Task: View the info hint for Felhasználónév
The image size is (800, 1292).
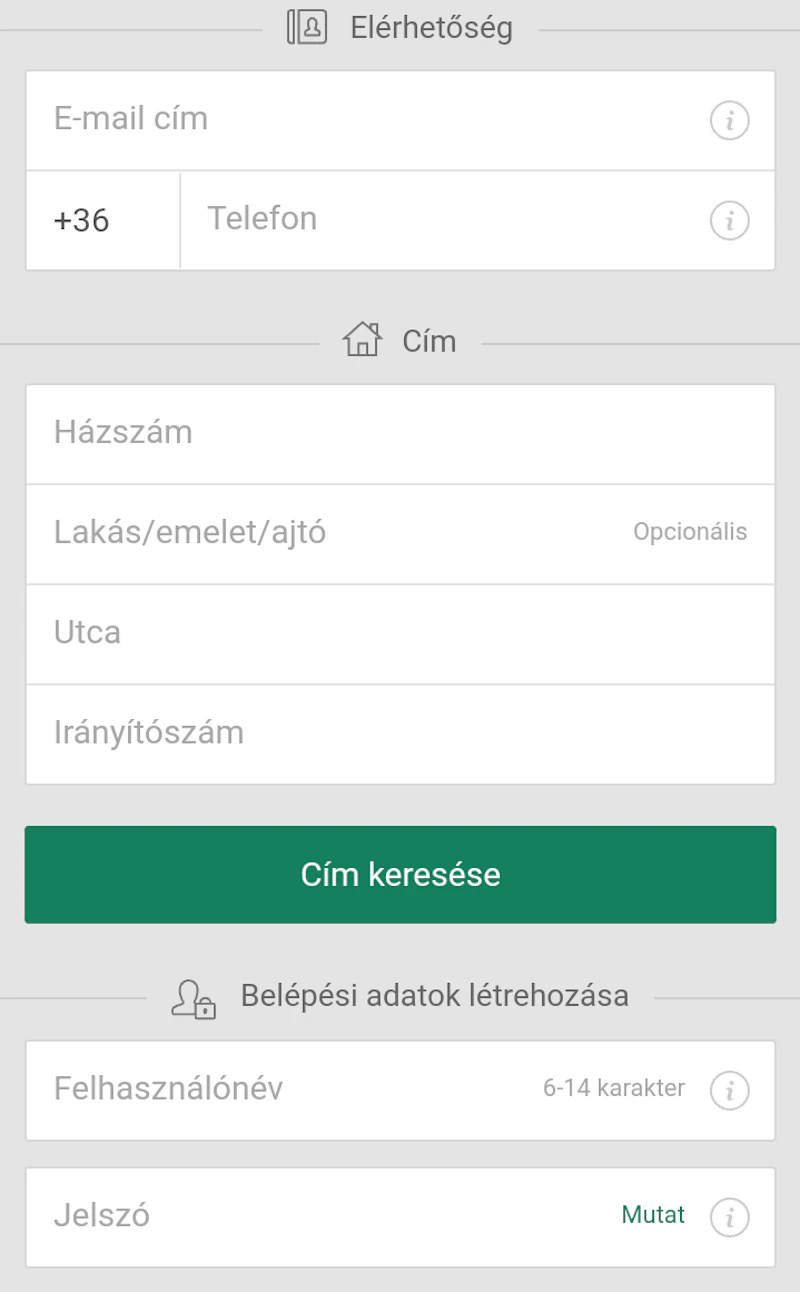Action: [x=729, y=1090]
